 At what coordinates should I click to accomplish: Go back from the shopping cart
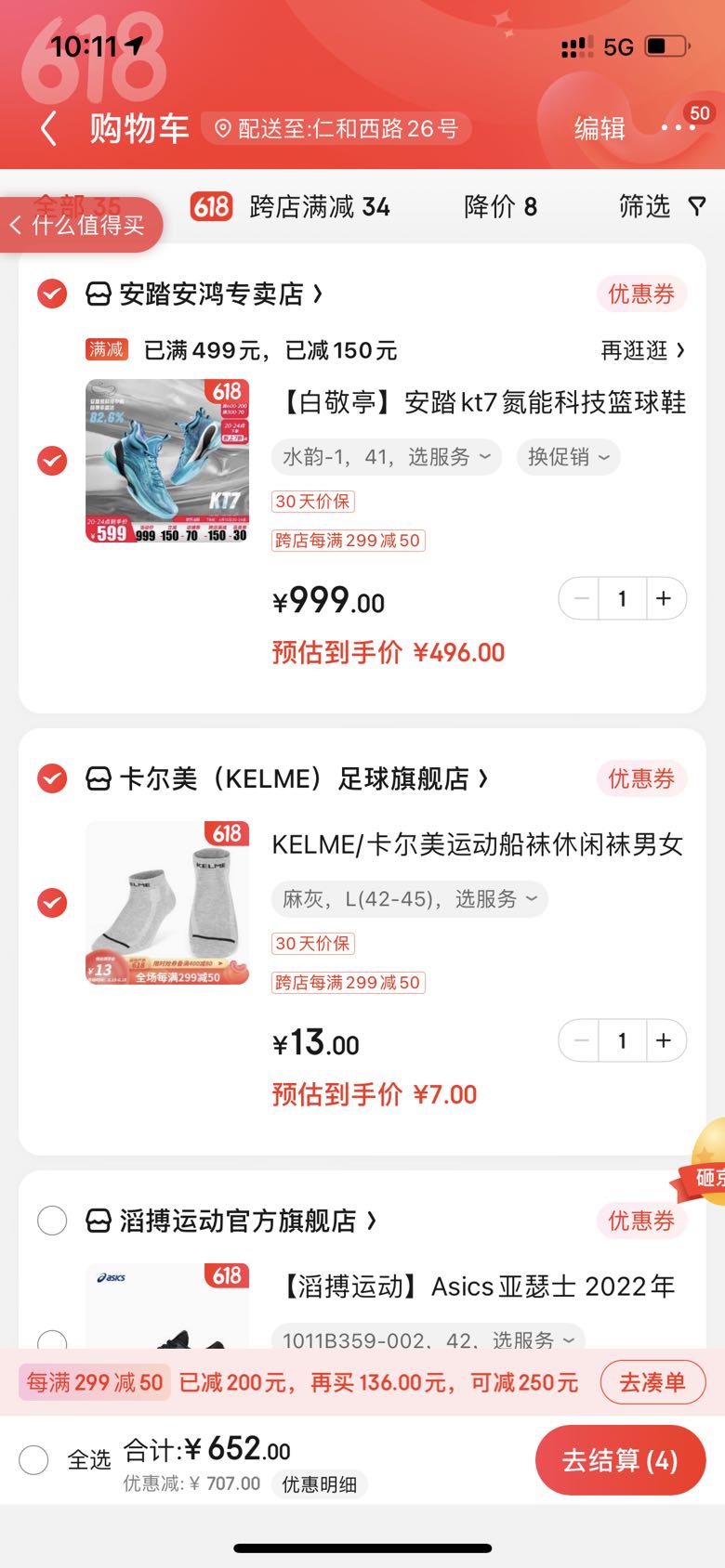pos(49,128)
